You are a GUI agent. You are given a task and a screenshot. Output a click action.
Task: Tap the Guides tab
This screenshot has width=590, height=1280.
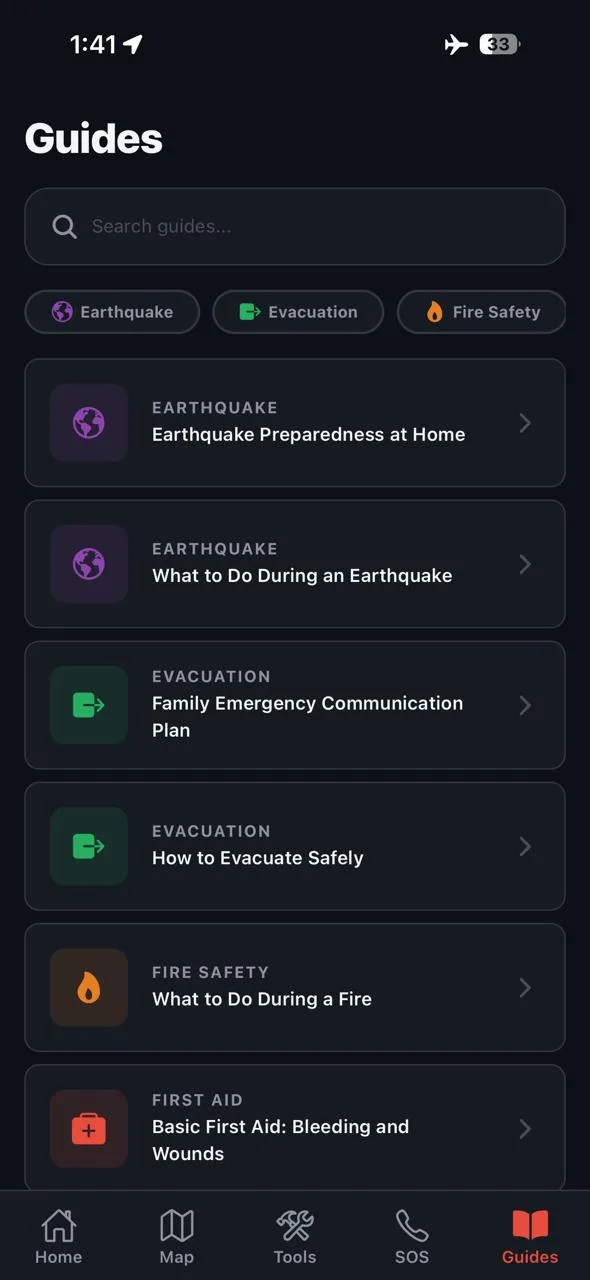pyautogui.click(x=530, y=1237)
